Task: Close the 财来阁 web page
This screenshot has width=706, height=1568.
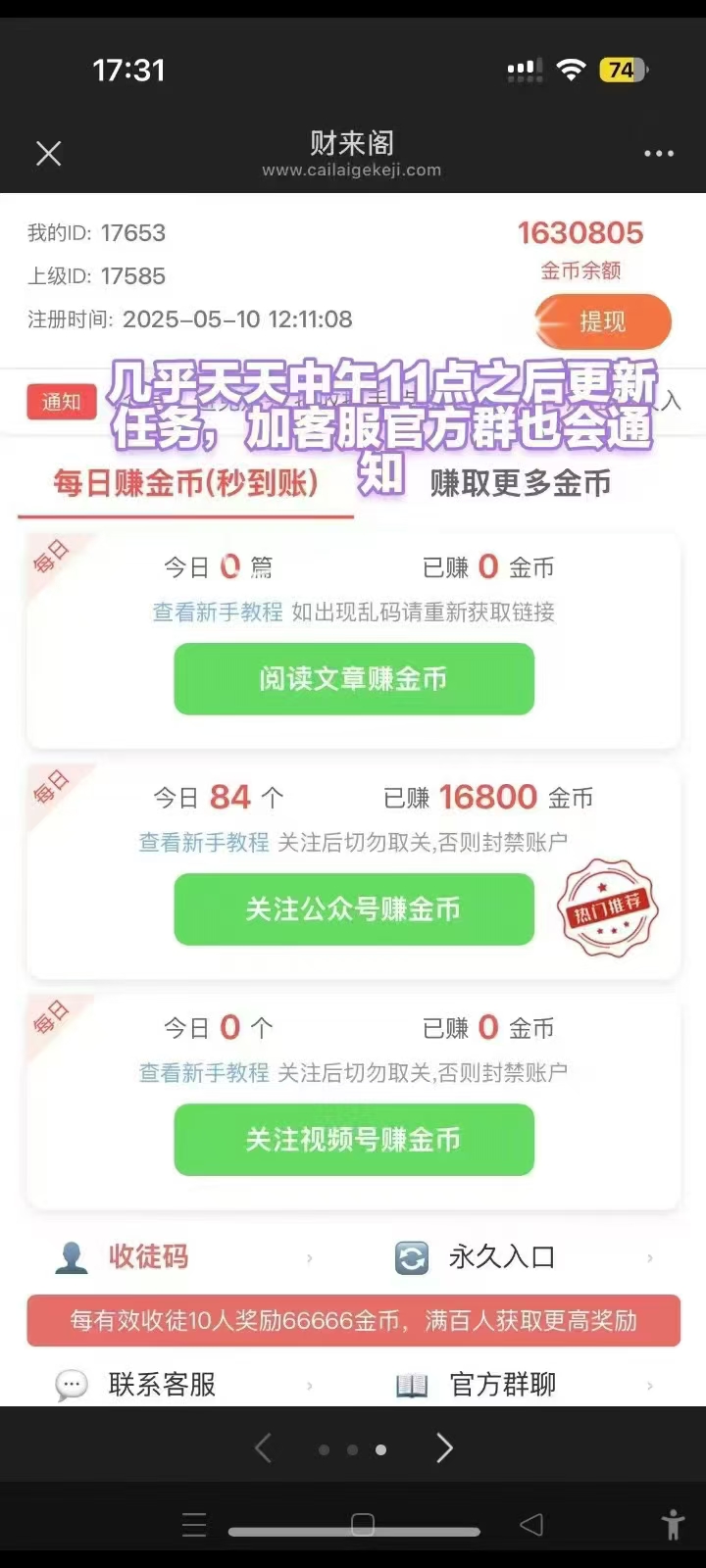Action: click(x=48, y=153)
